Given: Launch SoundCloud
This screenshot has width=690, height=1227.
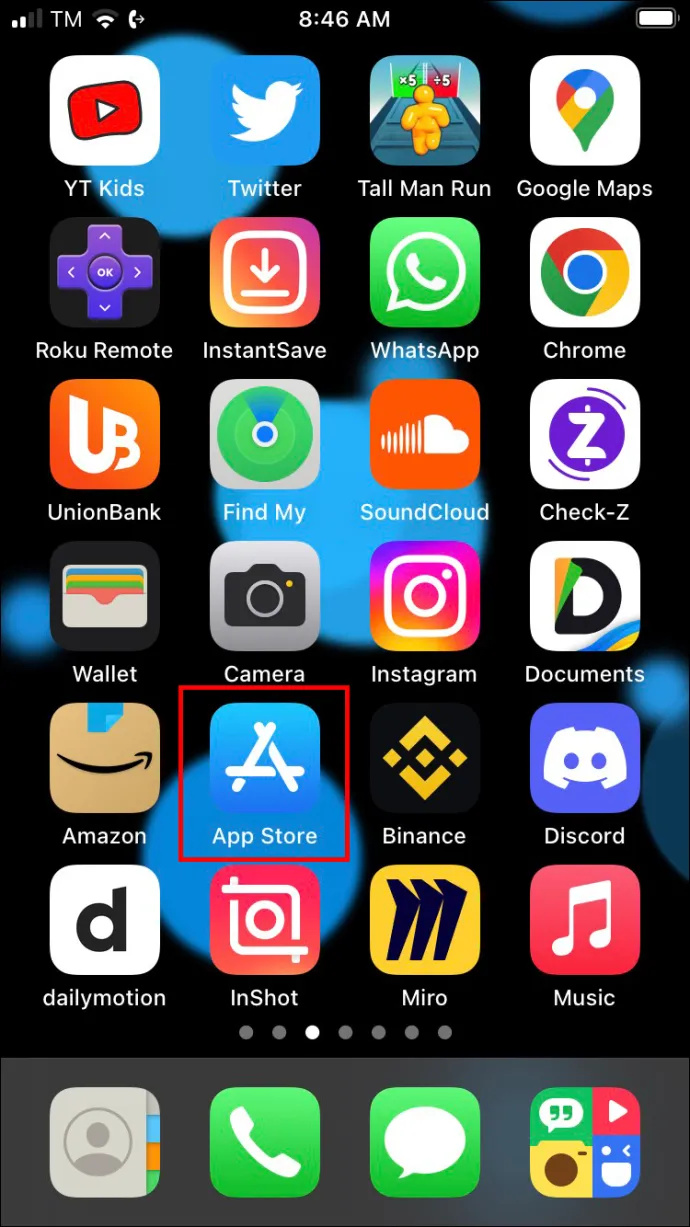Looking at the screenshot, I should point(425,434).
